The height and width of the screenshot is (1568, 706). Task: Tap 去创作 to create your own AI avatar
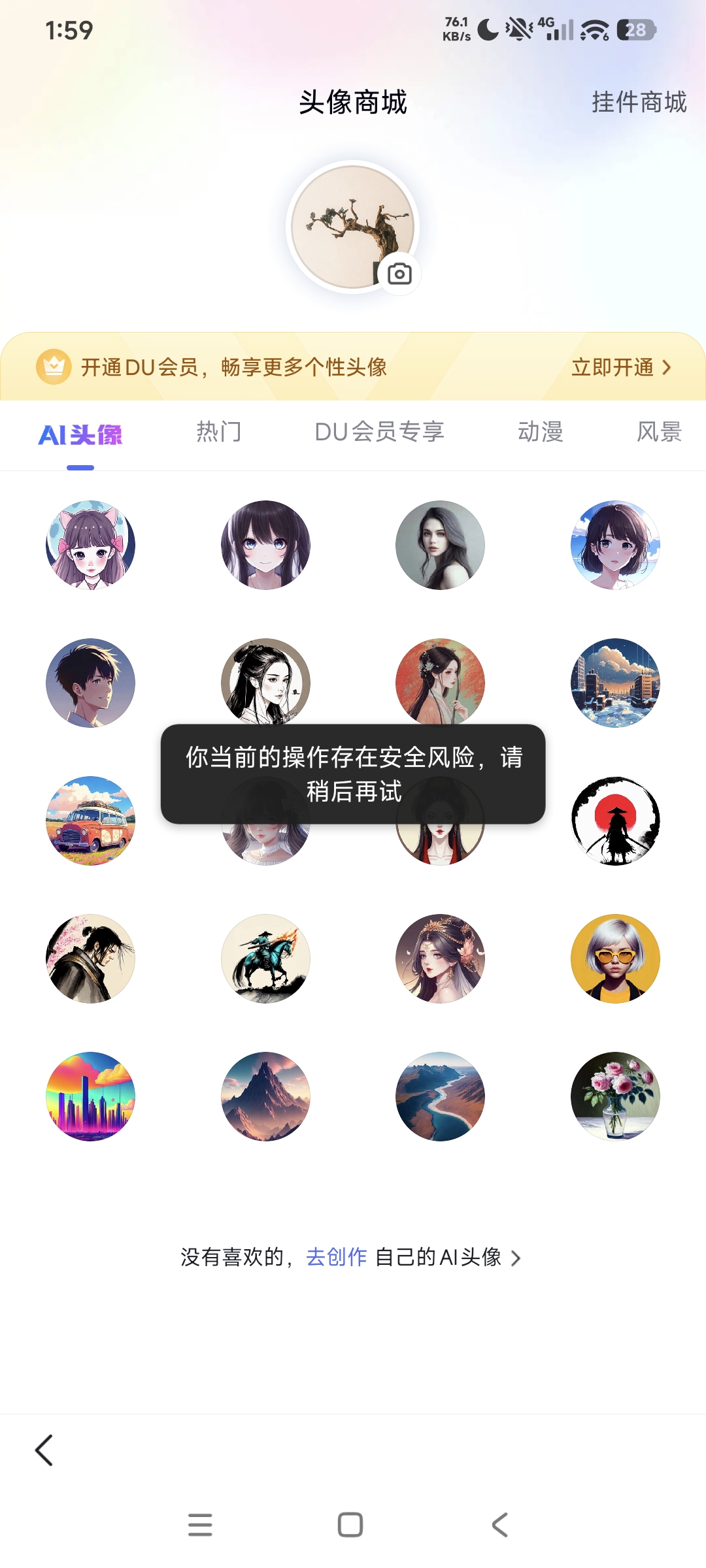336,1257
